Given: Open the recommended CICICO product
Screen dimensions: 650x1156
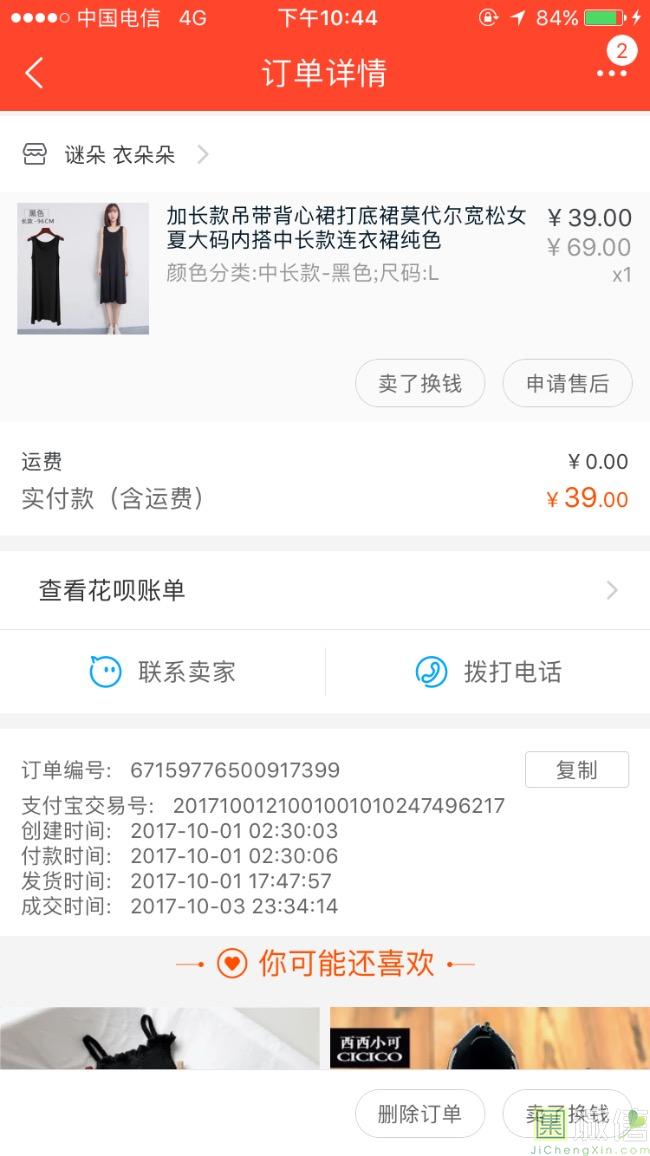Looking at the screenshot, I should click(489, 1038).
